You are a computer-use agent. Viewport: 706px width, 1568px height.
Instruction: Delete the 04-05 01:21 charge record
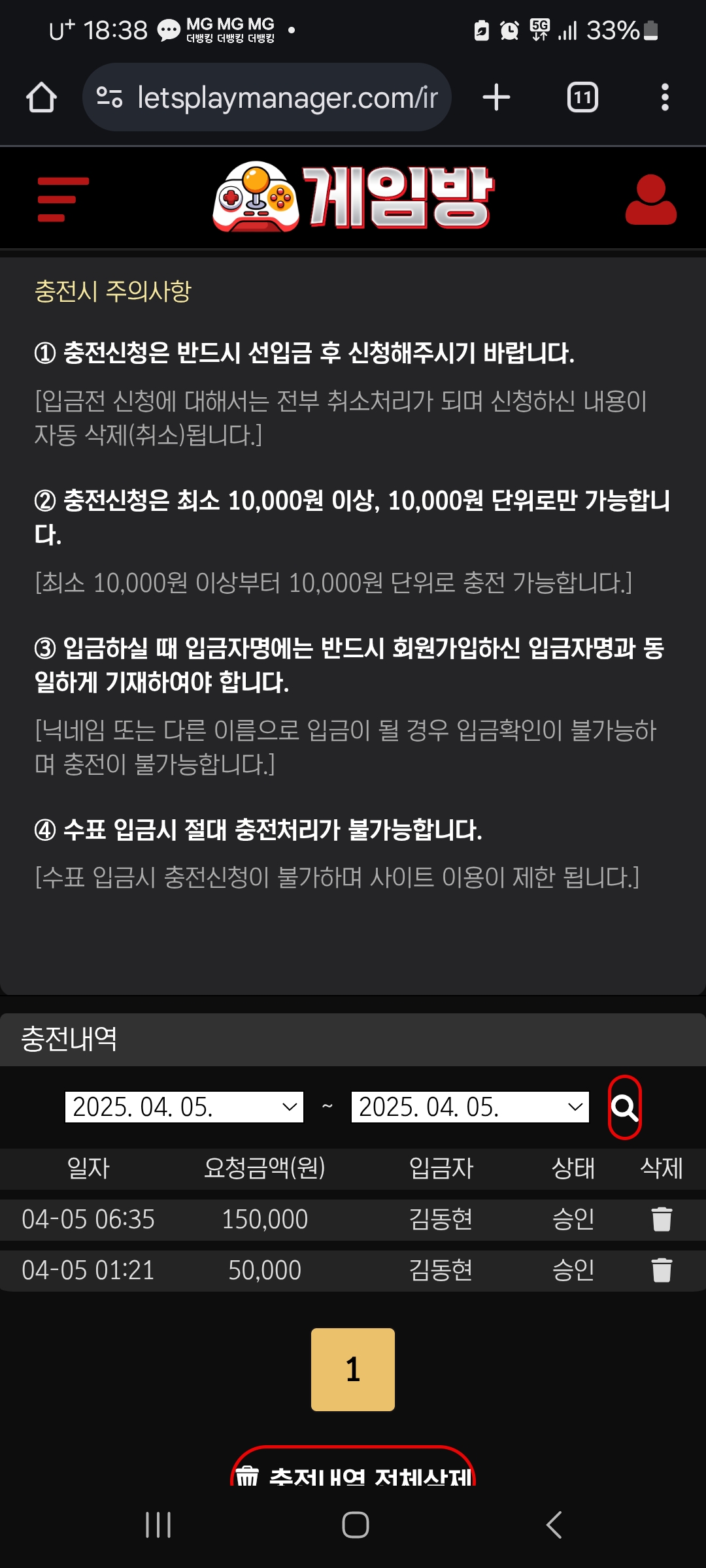click(x=662, y=1270)
